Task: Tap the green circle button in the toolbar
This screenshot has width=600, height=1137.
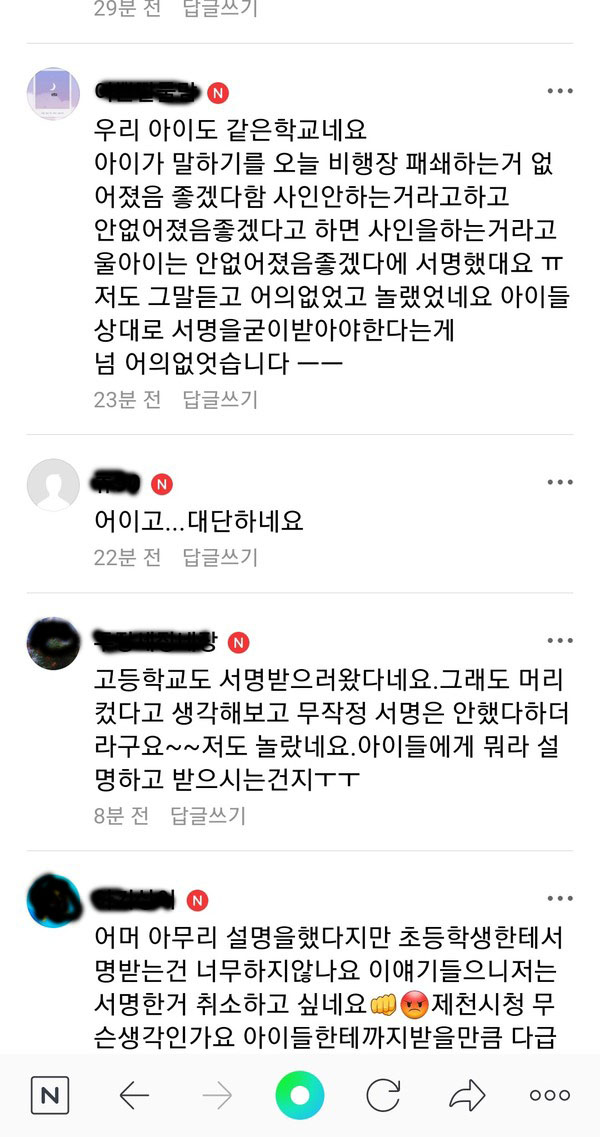Action: 300,1096
